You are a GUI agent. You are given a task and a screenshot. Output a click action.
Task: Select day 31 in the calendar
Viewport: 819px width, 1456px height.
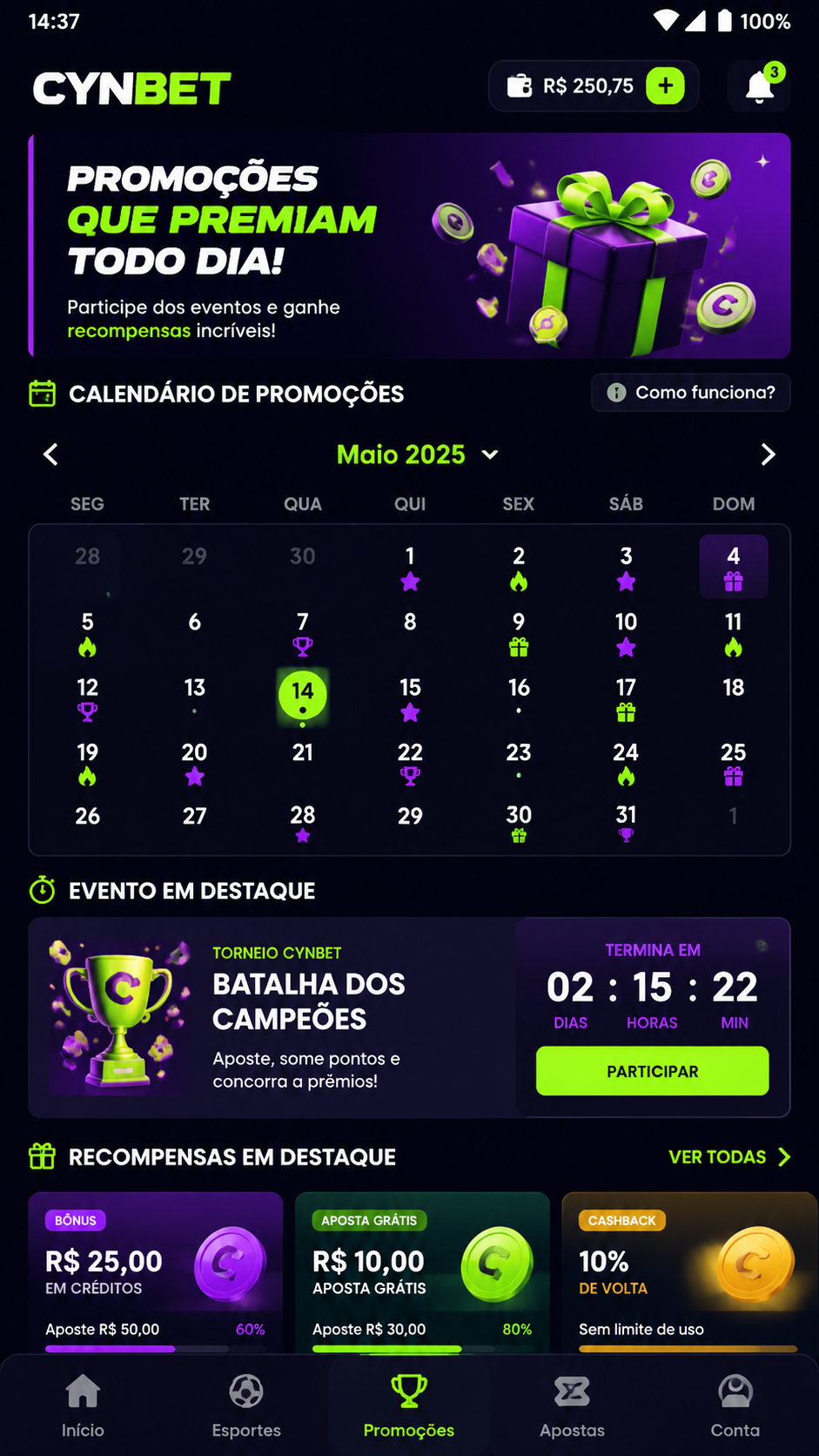click(x=626, y=823)
